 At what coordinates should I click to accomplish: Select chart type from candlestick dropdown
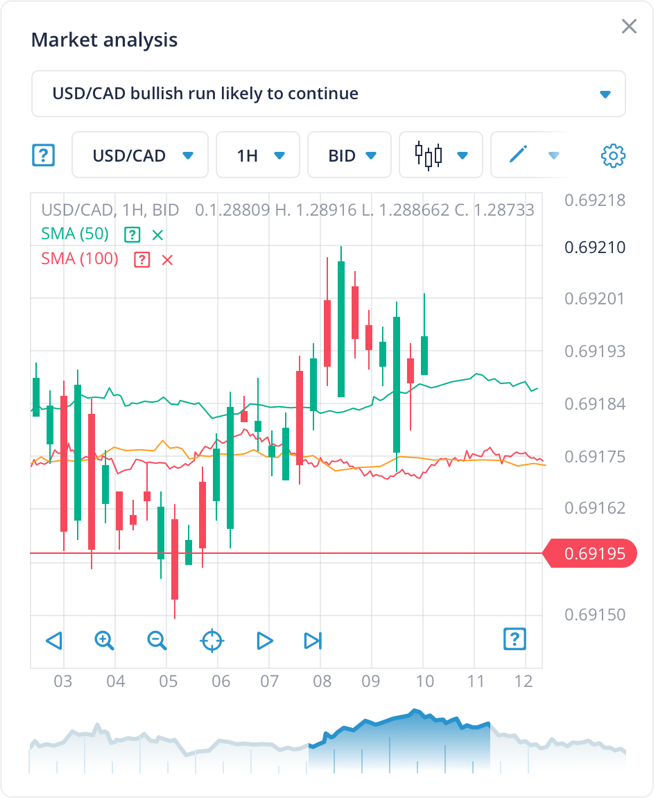[441, 155]
